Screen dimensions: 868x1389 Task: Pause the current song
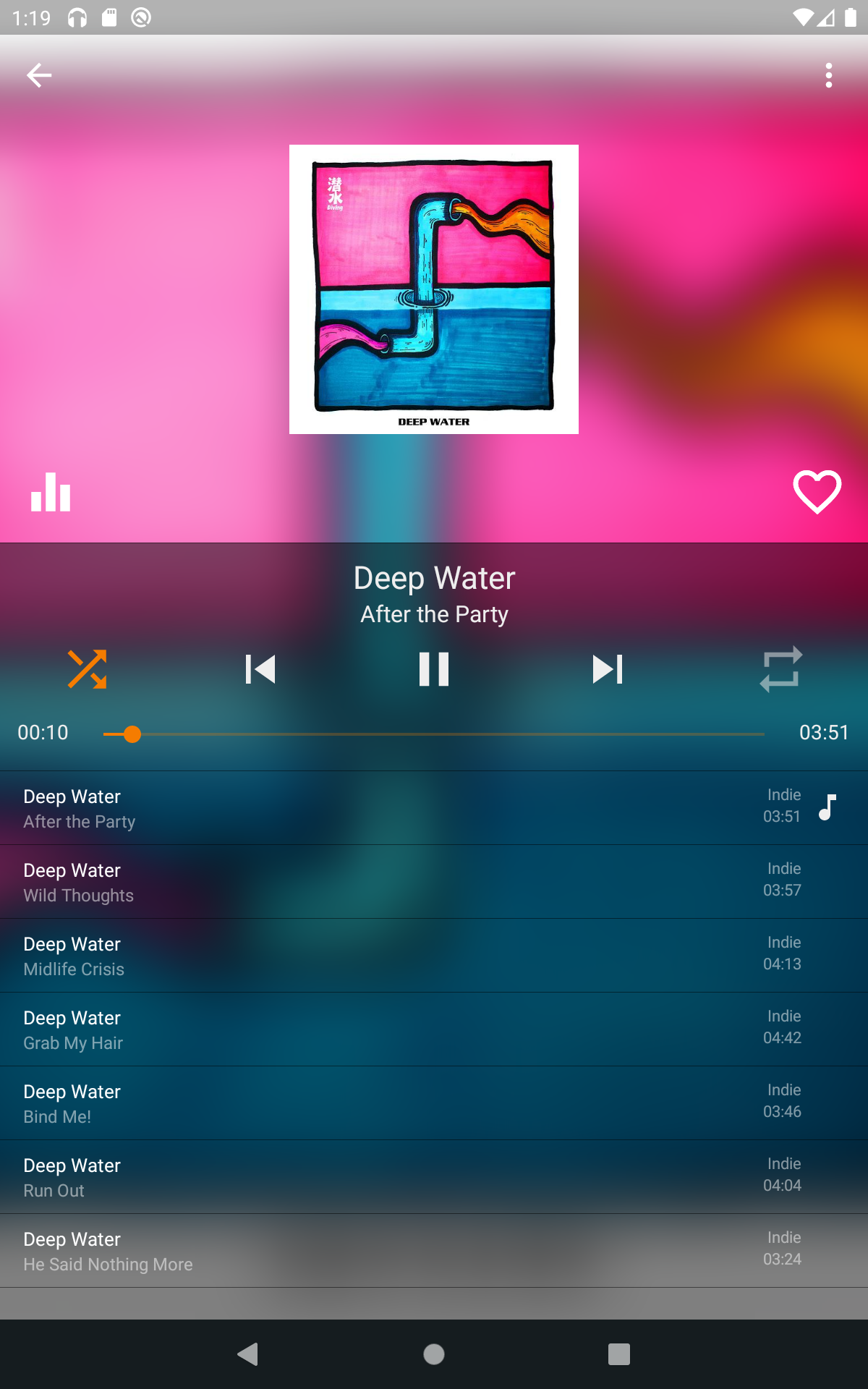point(434,669)
